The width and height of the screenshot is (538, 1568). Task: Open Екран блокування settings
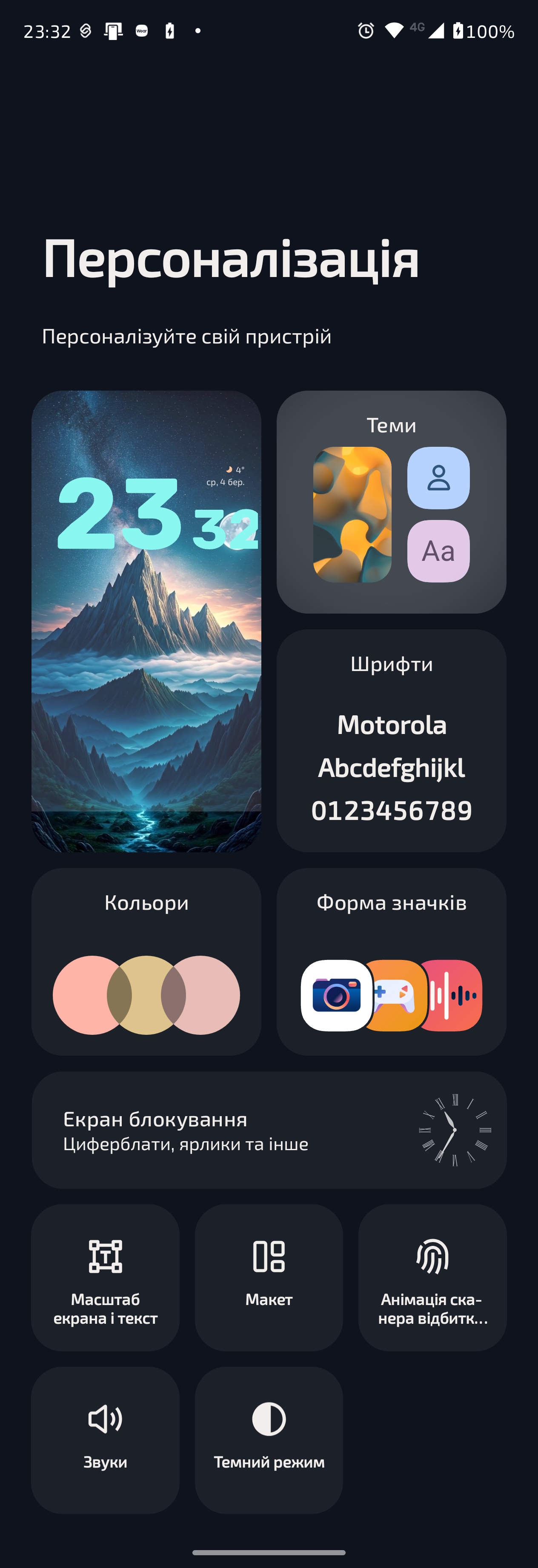tap(269, 1130)
